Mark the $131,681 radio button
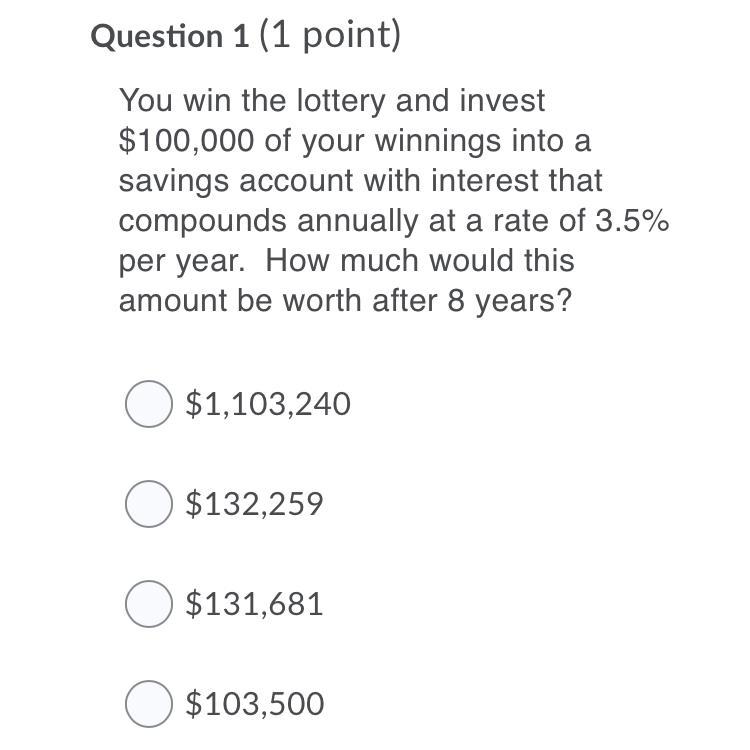This screenshot has width=750, height=750. pyautogui.click(x=149, y=604)
